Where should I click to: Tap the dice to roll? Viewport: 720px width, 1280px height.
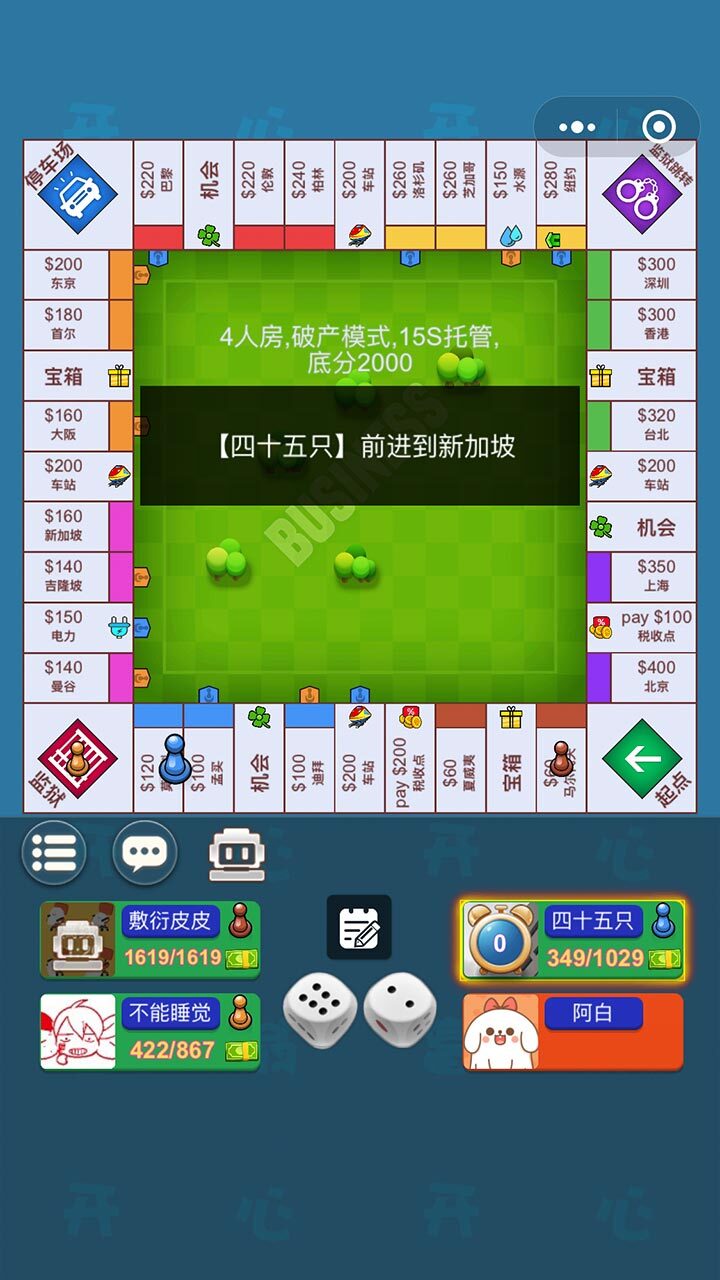[x=359, y=1008]
